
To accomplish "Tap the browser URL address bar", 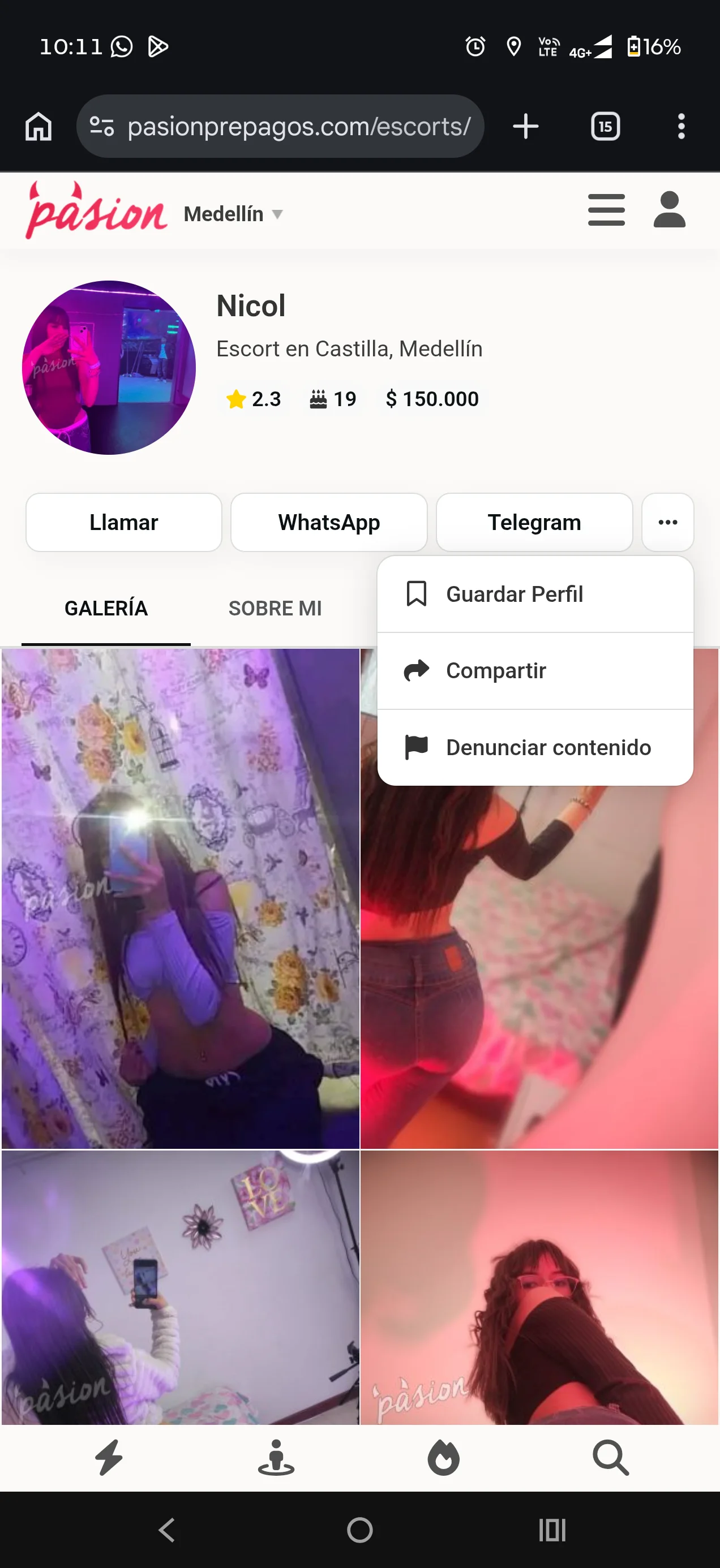I will (280, 127).
